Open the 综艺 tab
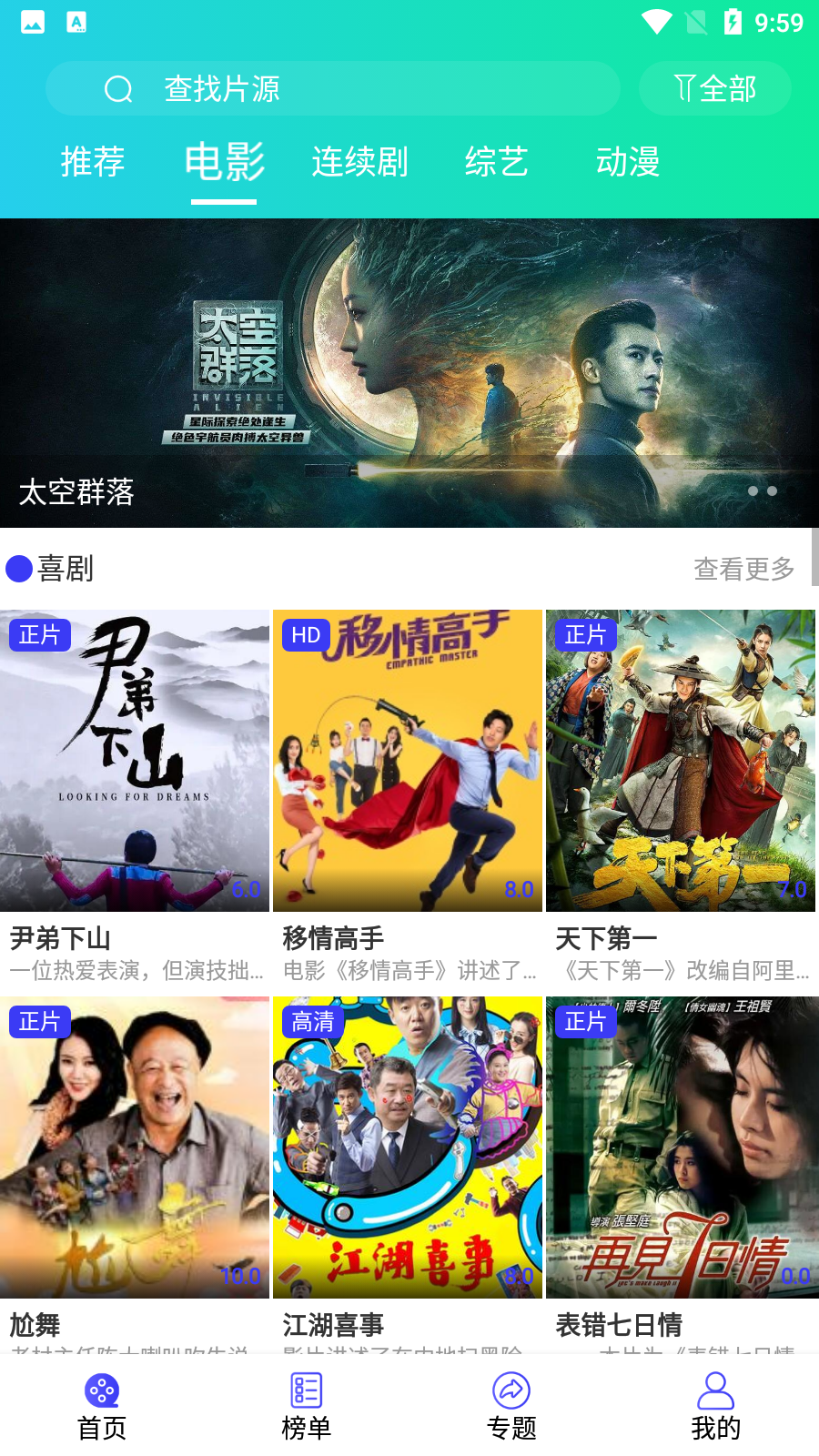819x1456 pixels. [496, 162]
